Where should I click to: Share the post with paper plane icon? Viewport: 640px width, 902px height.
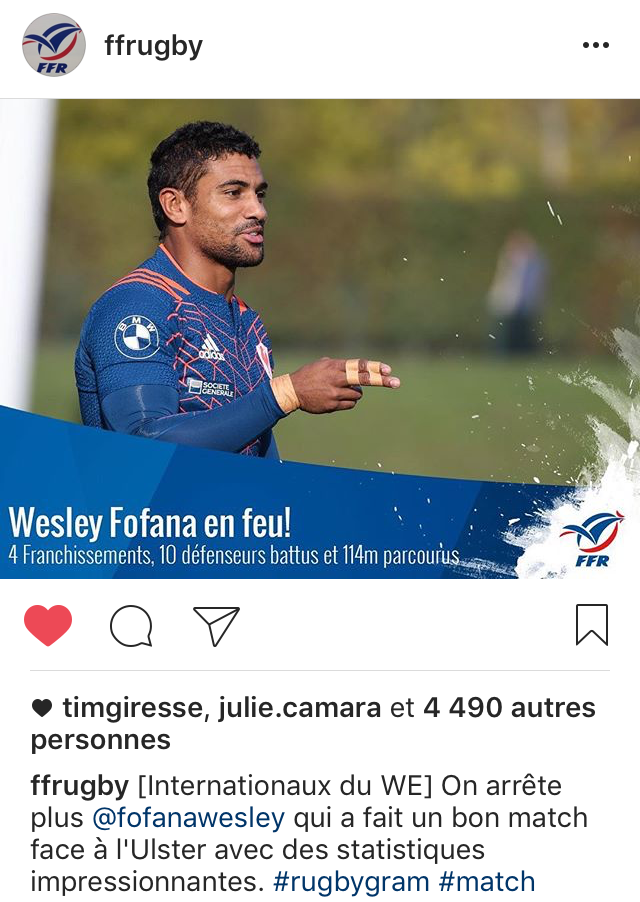[x=216, y=626]
